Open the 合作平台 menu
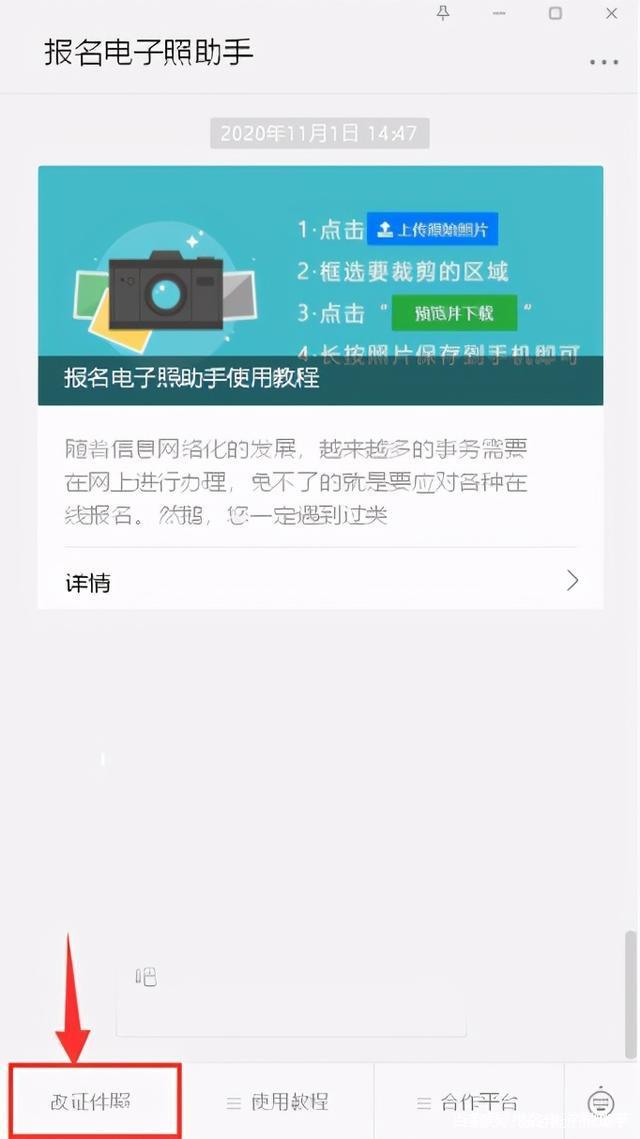 (x=468, y=1102)
